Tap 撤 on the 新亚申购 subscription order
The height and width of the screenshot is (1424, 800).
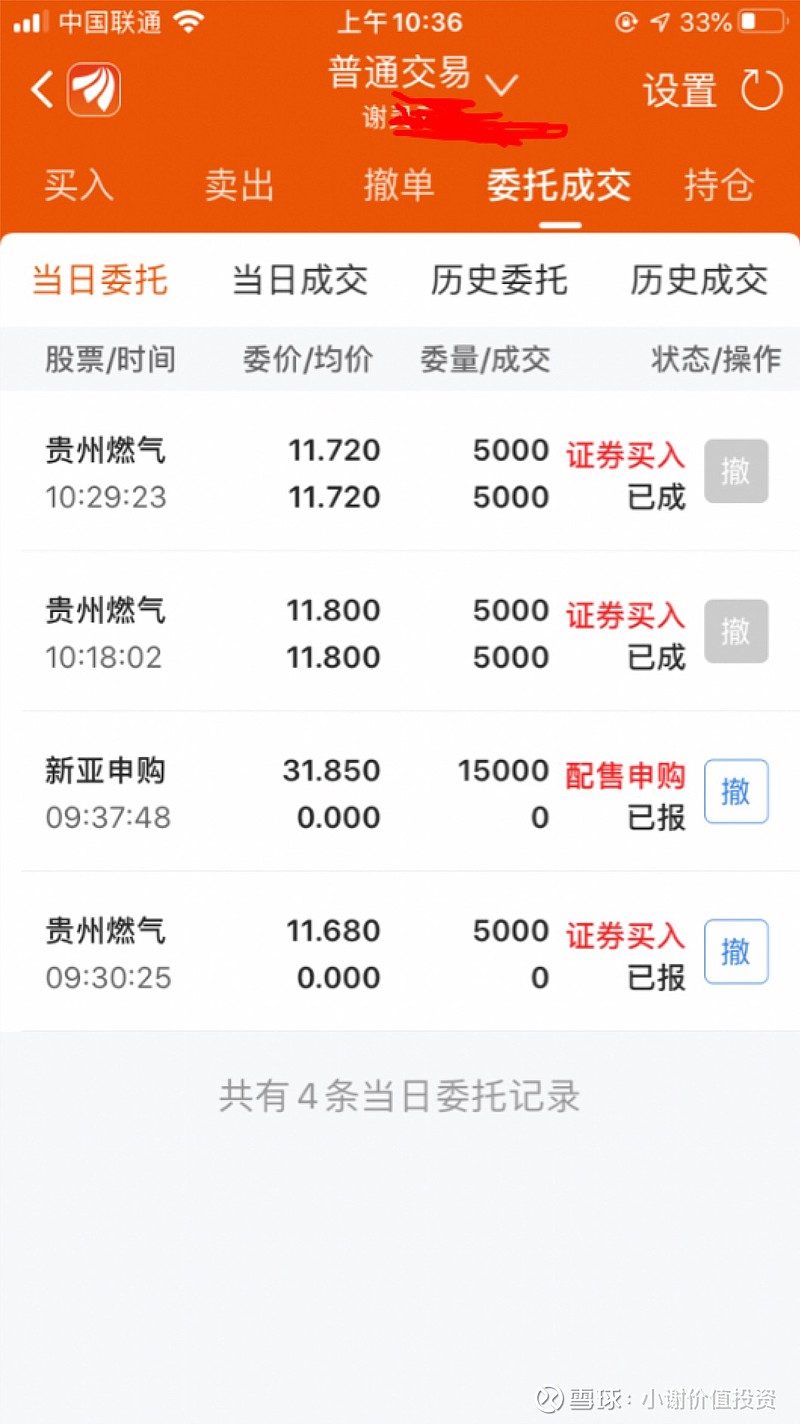736,791
